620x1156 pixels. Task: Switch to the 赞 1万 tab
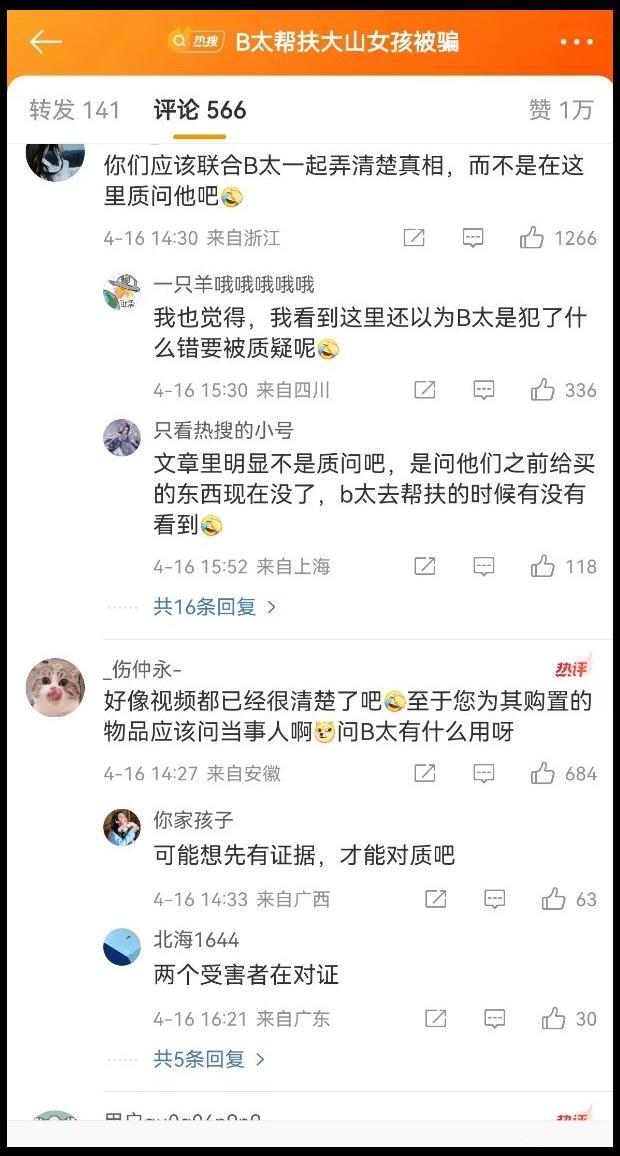pos(561,110)
